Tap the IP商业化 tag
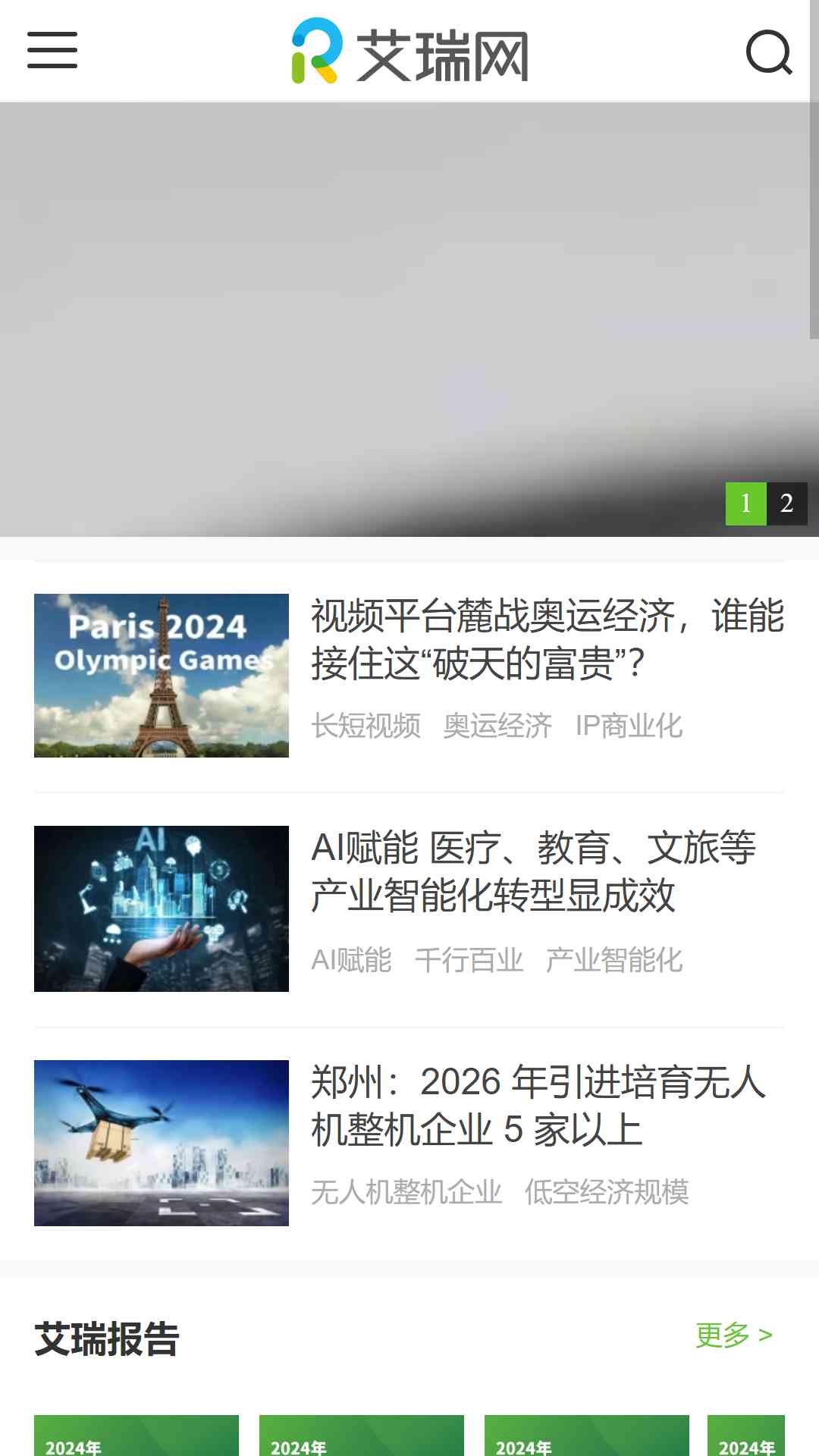 [629, 726]
